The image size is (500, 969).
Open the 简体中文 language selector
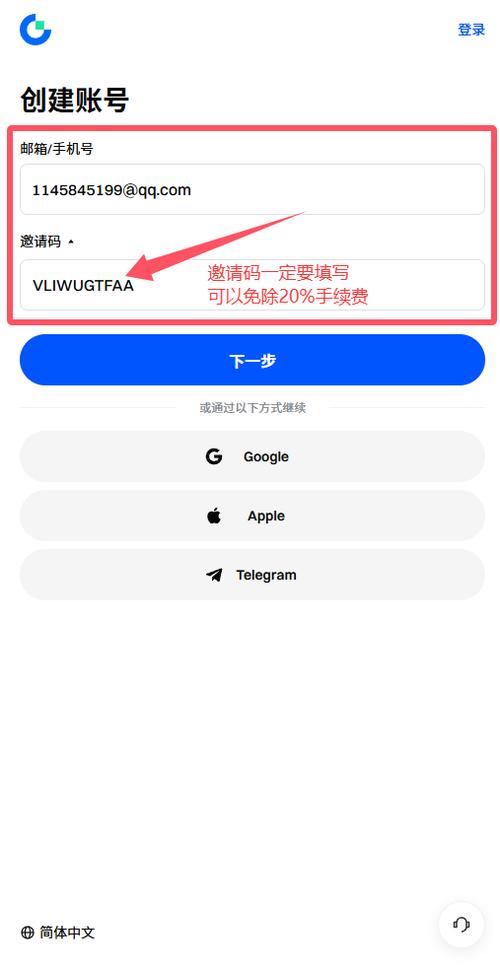click(x=57, y=932)
